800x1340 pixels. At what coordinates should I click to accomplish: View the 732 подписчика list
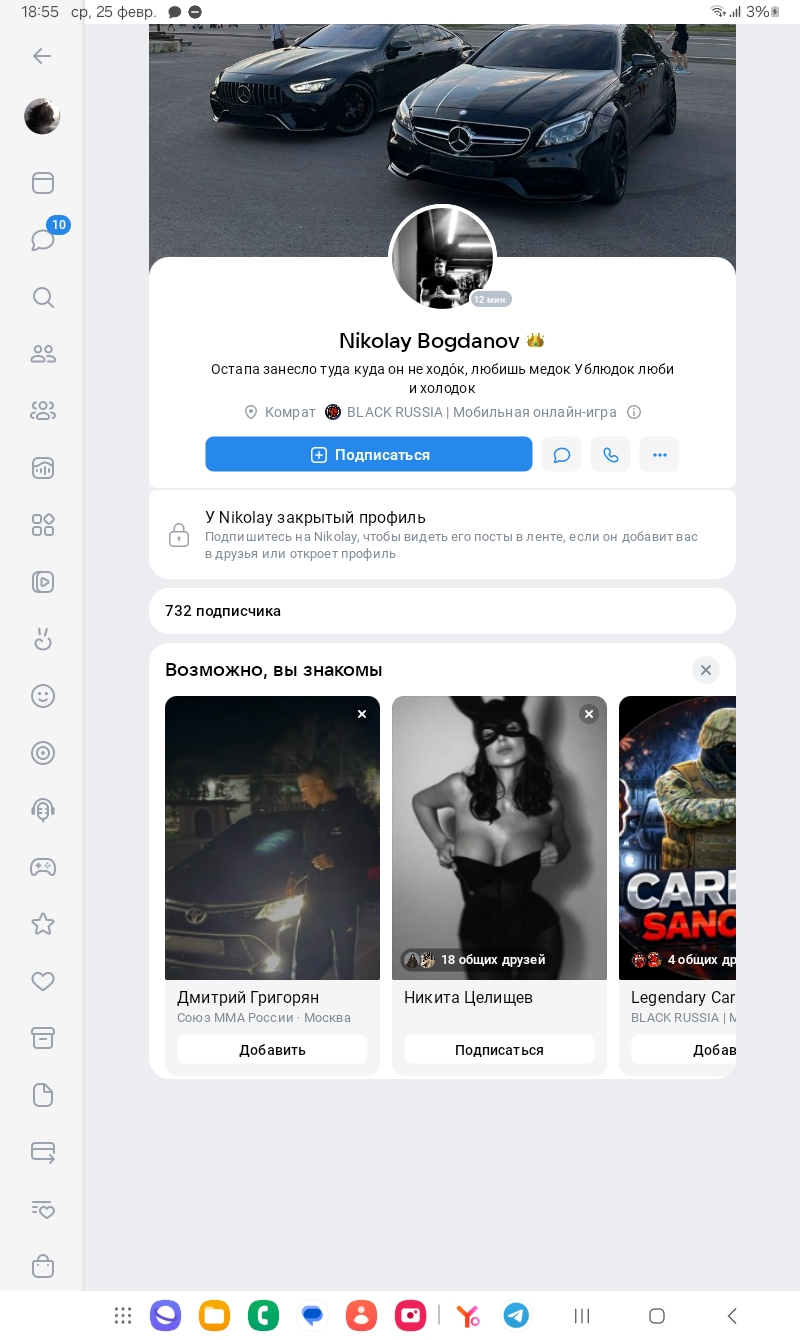coord(223,611)
